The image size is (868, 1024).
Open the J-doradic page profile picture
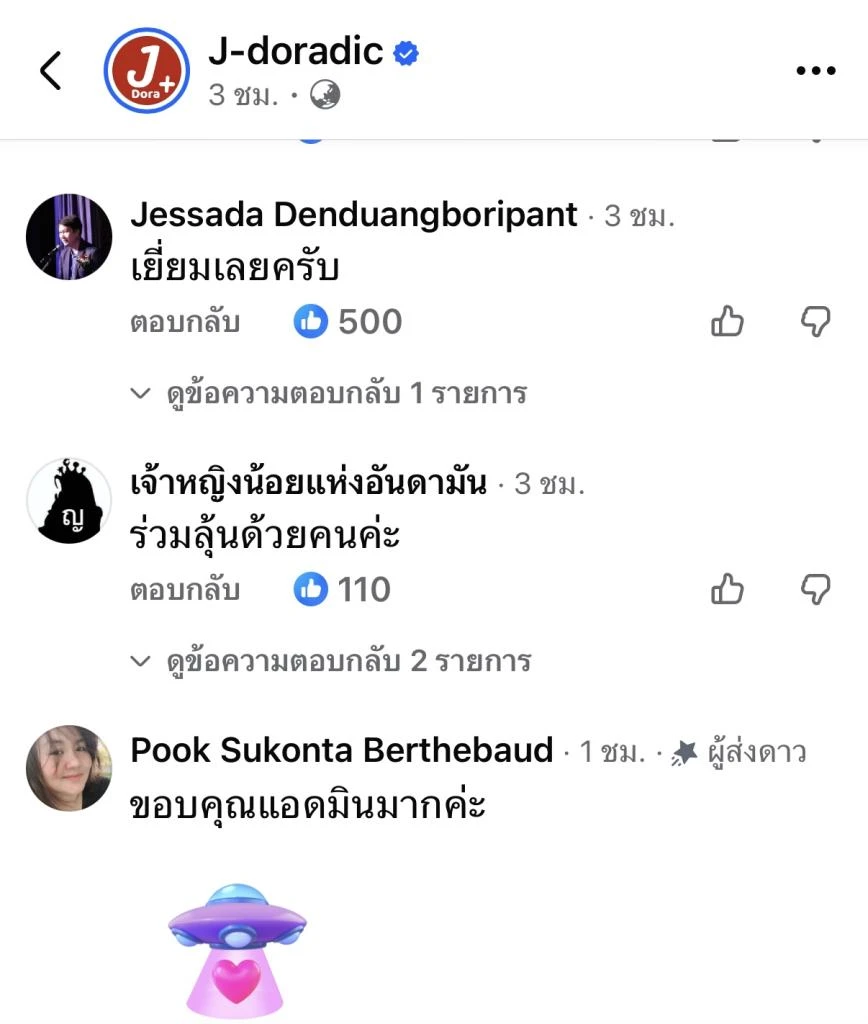pyautogui.click(x=146, y=70)
